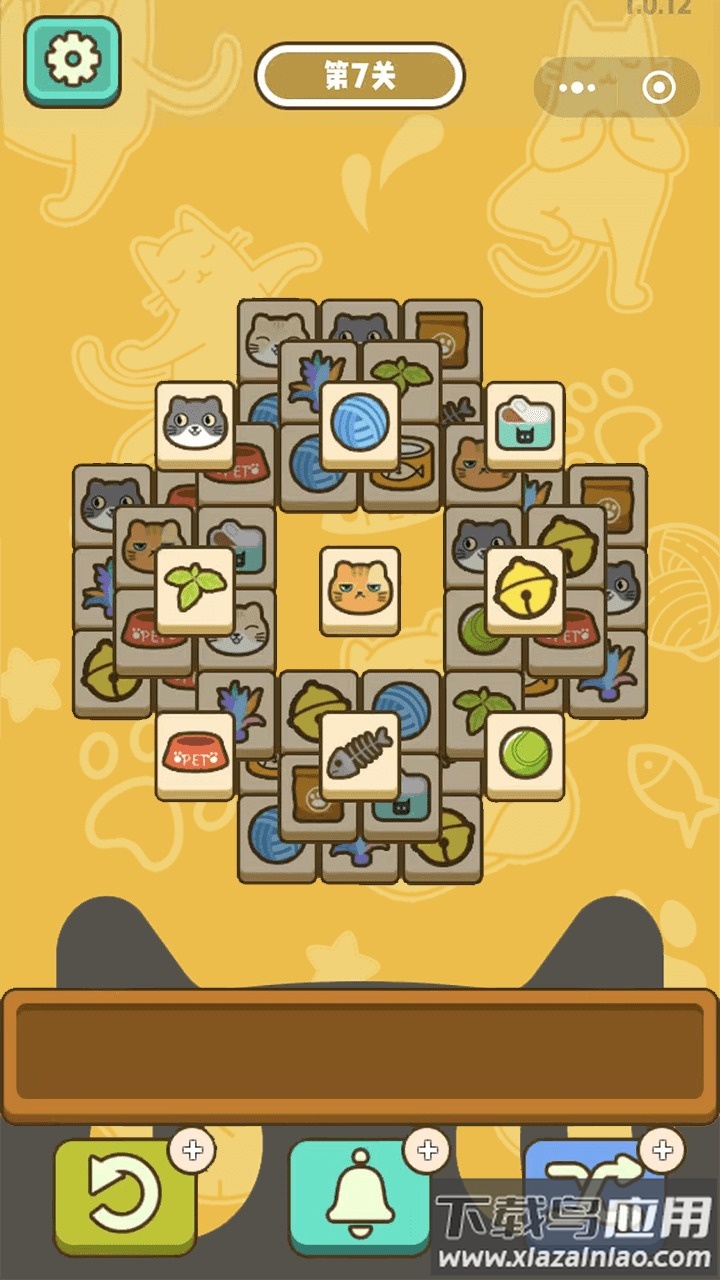
Task: Pick the bright yellow bell tile
Action: pyautogui.click(x=525, y=590)
